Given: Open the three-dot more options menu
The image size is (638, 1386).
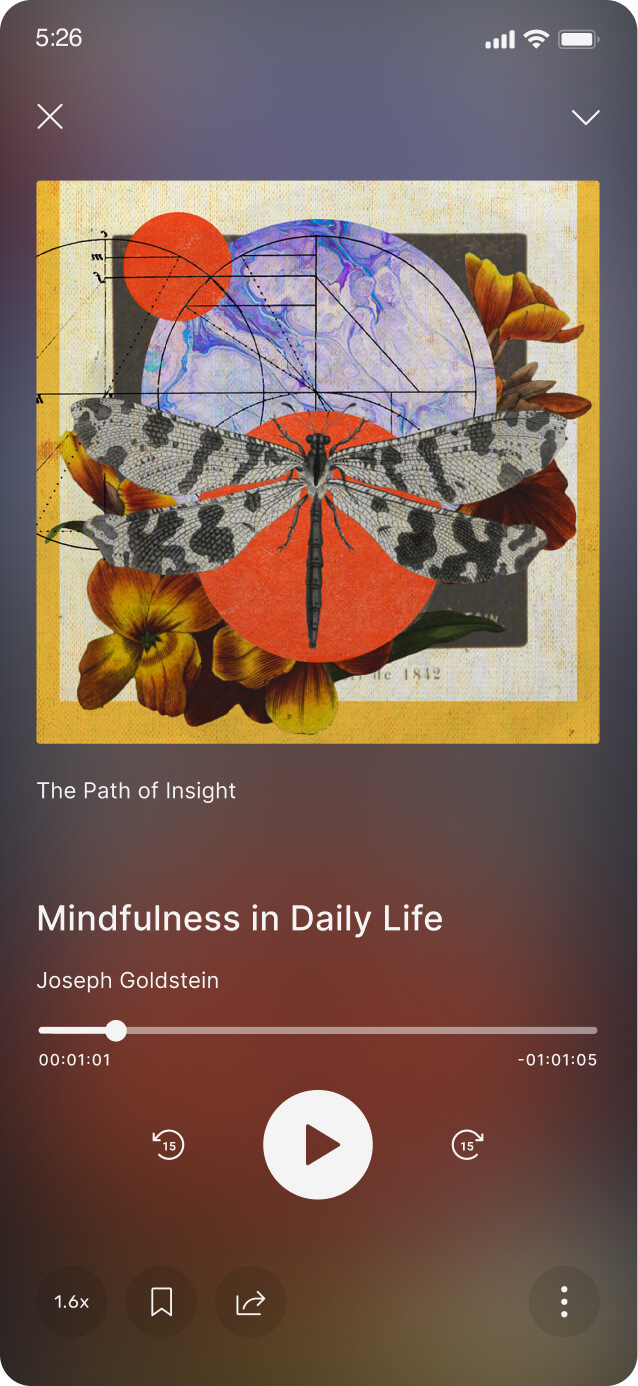Looking at the screenshot, I should 564,1301.
